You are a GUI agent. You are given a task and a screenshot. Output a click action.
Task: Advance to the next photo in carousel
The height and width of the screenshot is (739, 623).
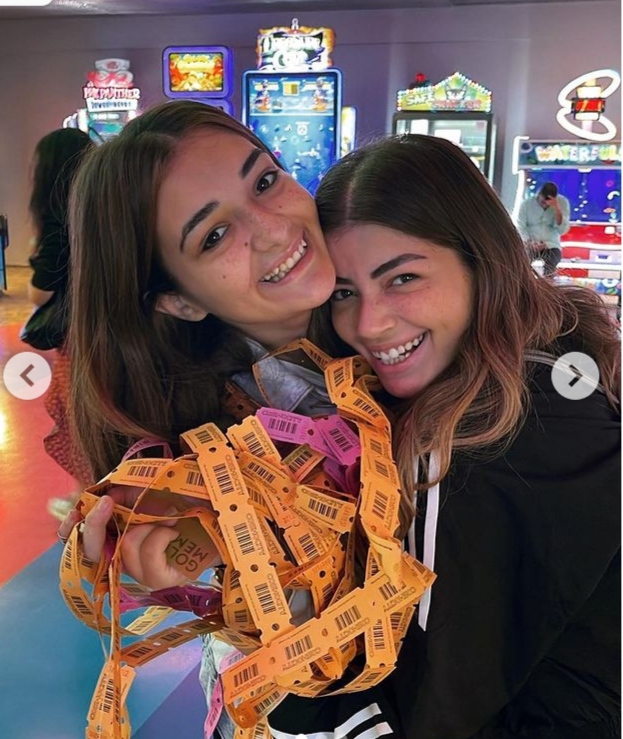pyautogui.click(x=575, y=376)
